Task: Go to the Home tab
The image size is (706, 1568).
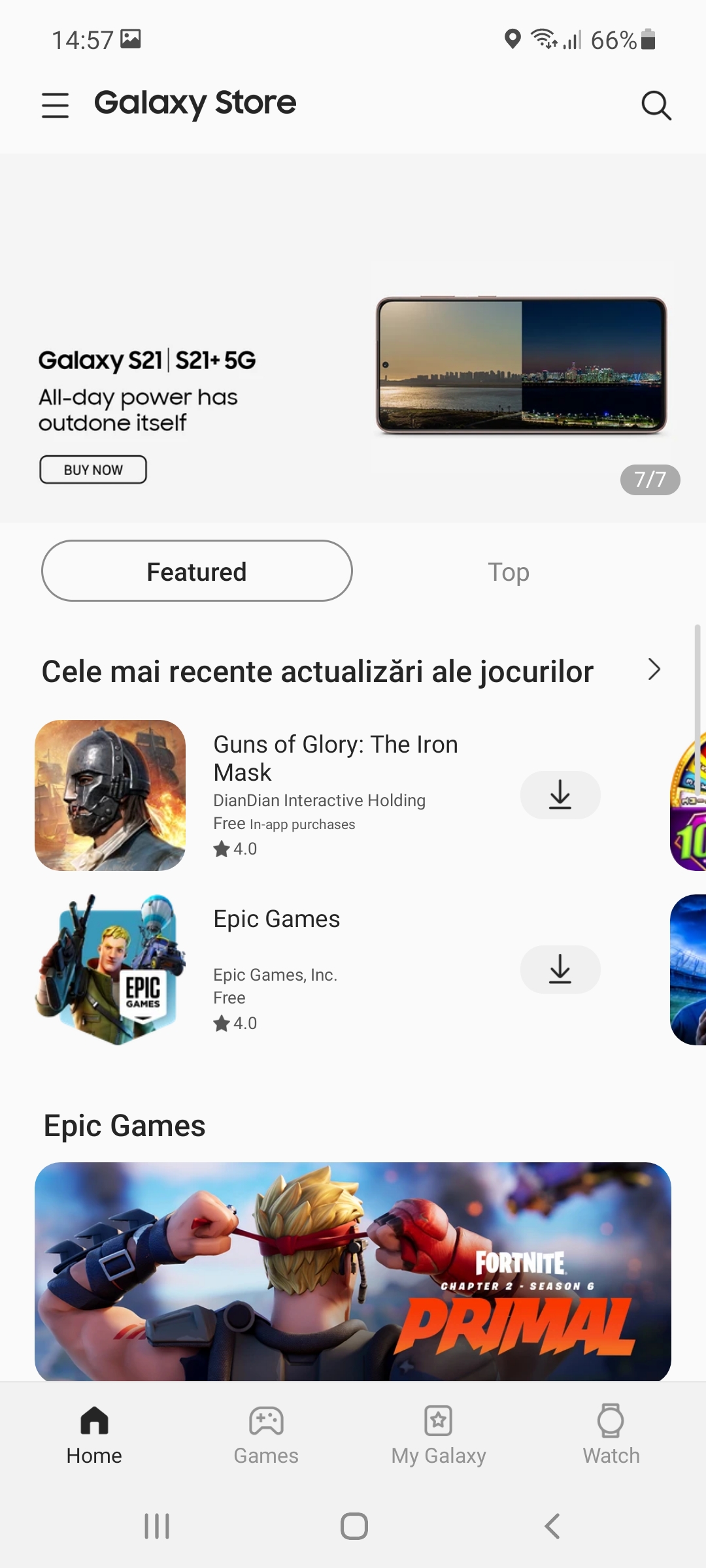Action: pos(94,1435)
